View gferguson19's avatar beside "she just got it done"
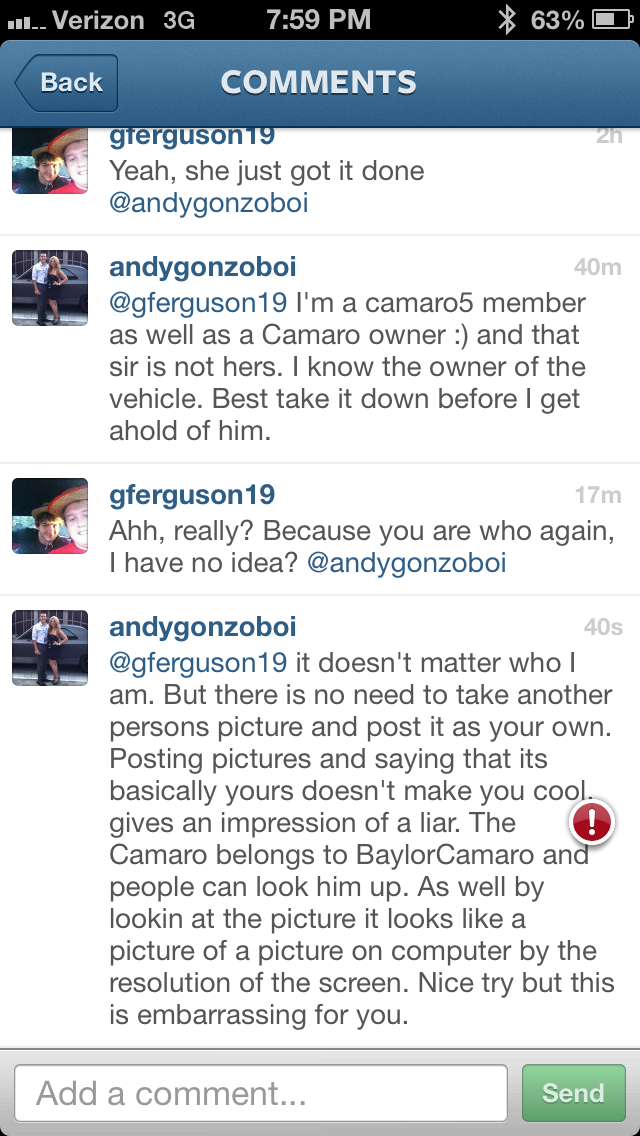Screen dimensions: 640x1136 click(50, 160)
